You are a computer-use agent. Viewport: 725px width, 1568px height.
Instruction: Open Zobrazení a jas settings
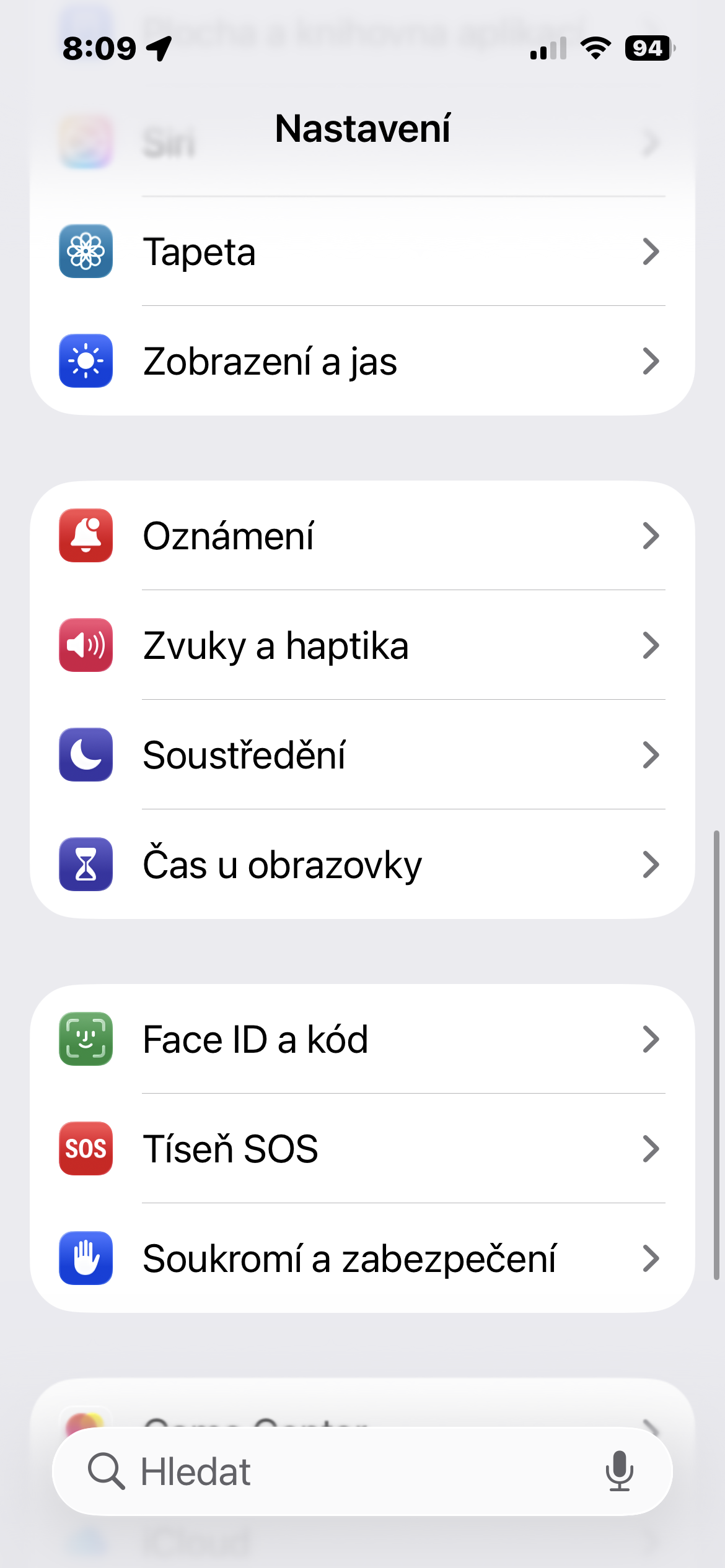[x=362, y=361]
